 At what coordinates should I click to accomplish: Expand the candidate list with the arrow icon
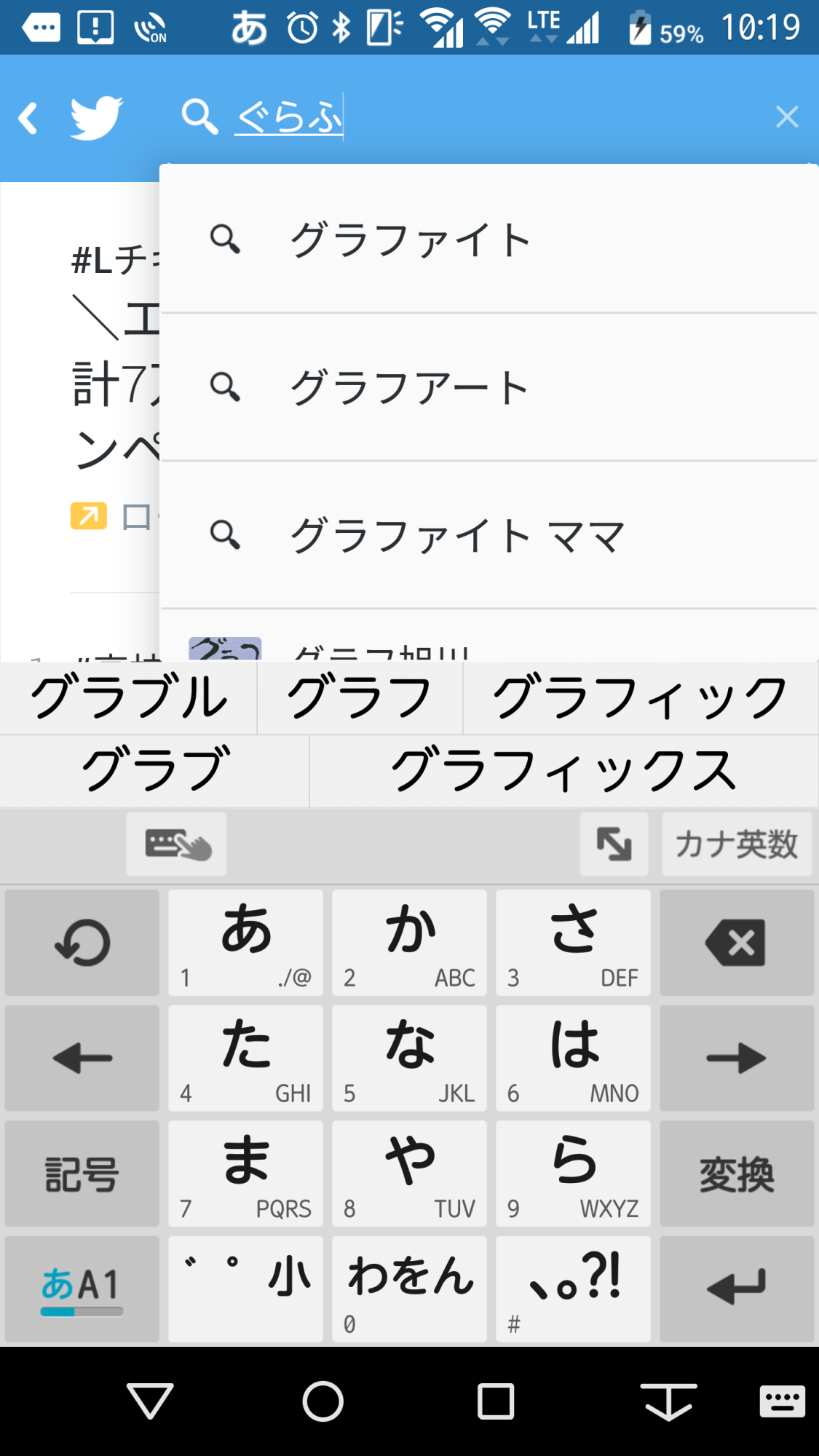tap(614, 844)
